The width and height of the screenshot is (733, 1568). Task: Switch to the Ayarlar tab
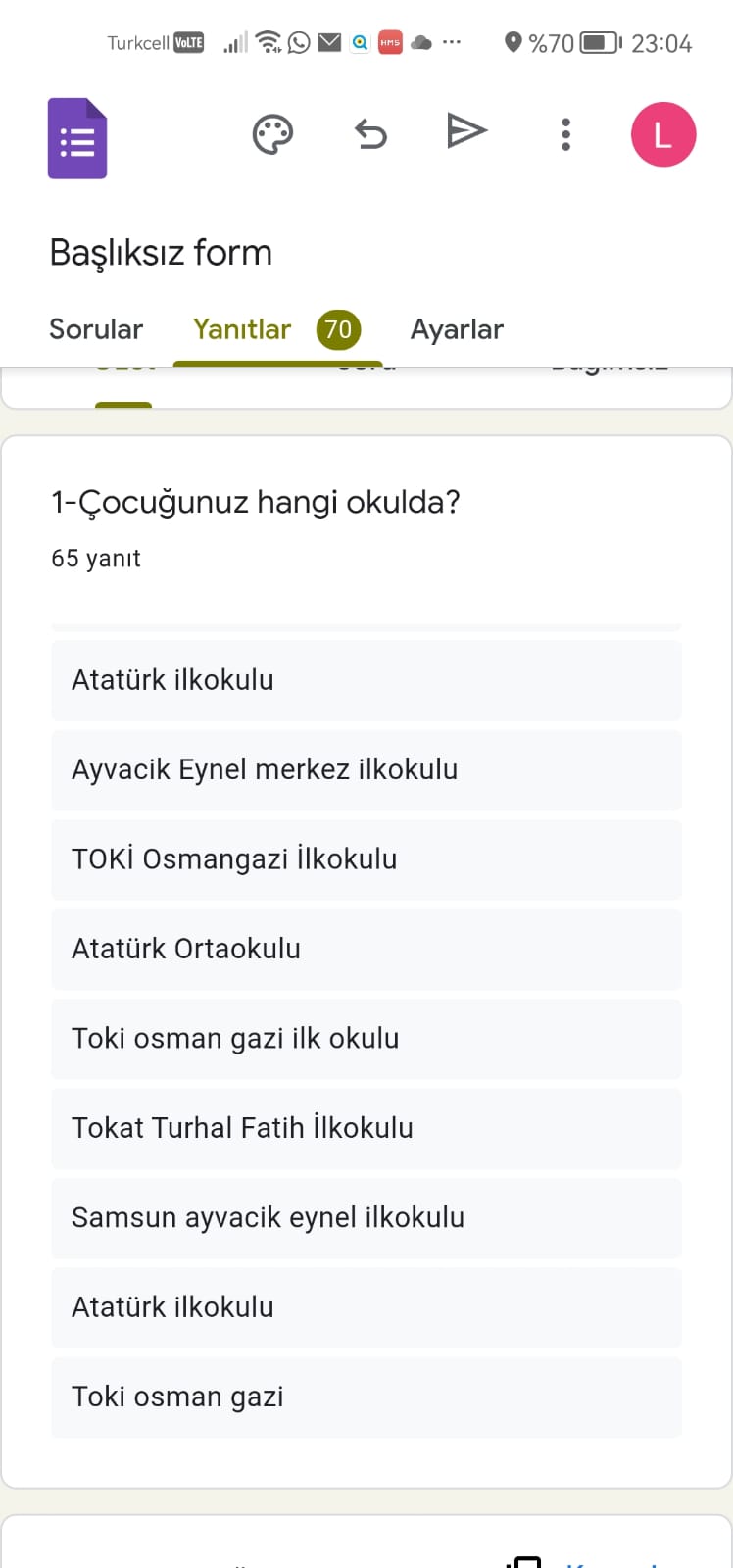pos(457,329)
